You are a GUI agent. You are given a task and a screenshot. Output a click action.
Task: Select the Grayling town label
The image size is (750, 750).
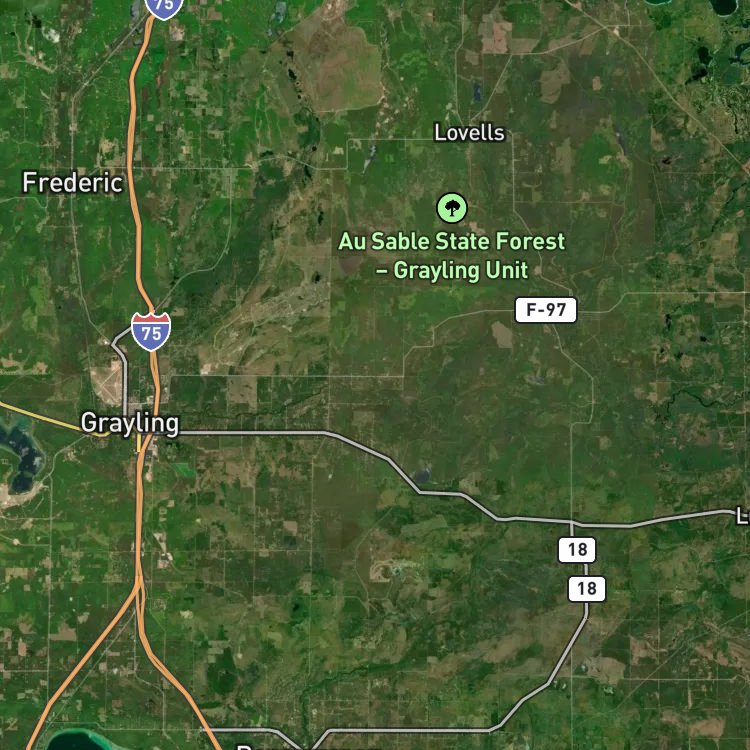[x=129, y=423]
